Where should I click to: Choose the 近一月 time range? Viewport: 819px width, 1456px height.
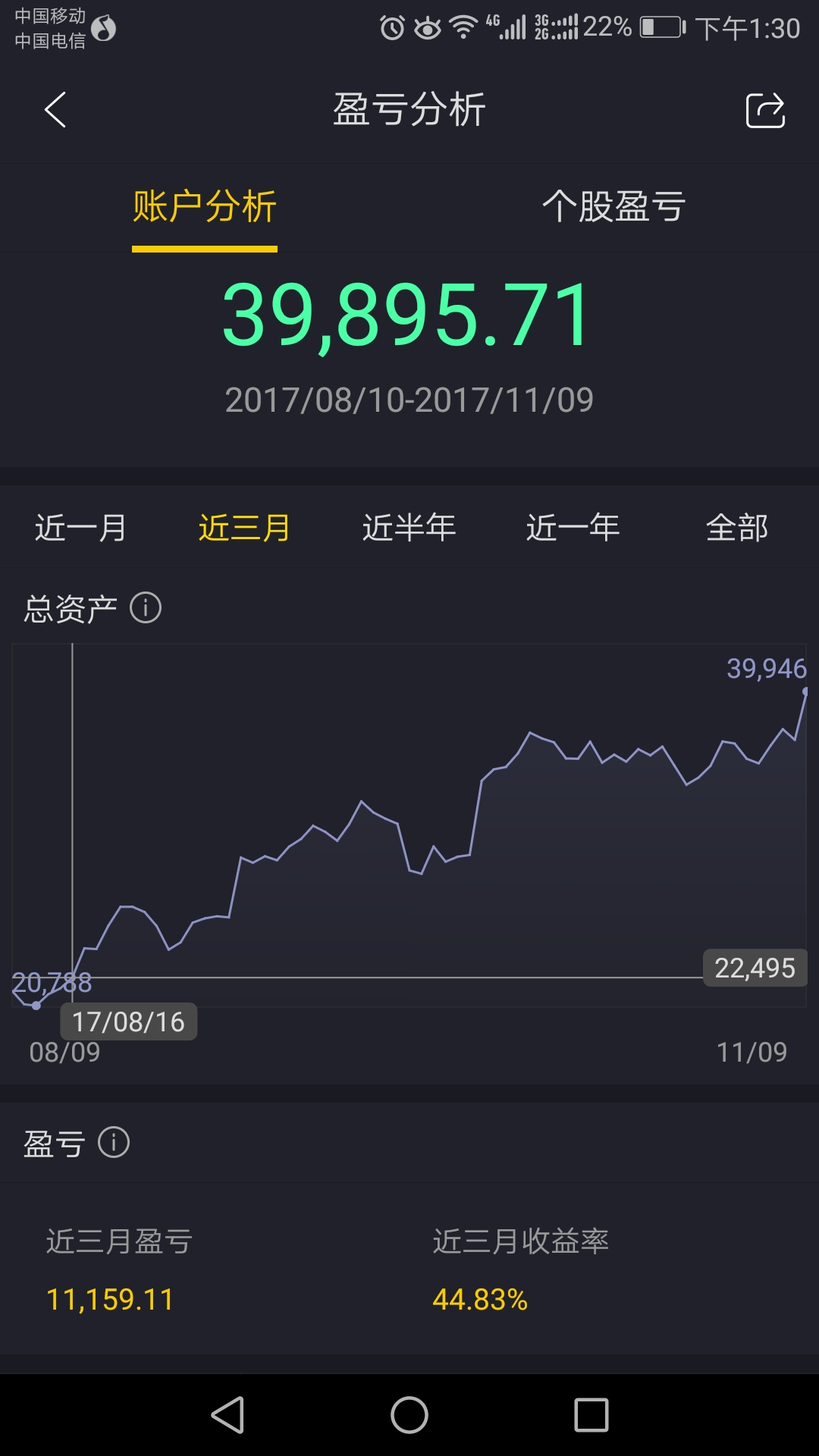[x=81, y=527]
